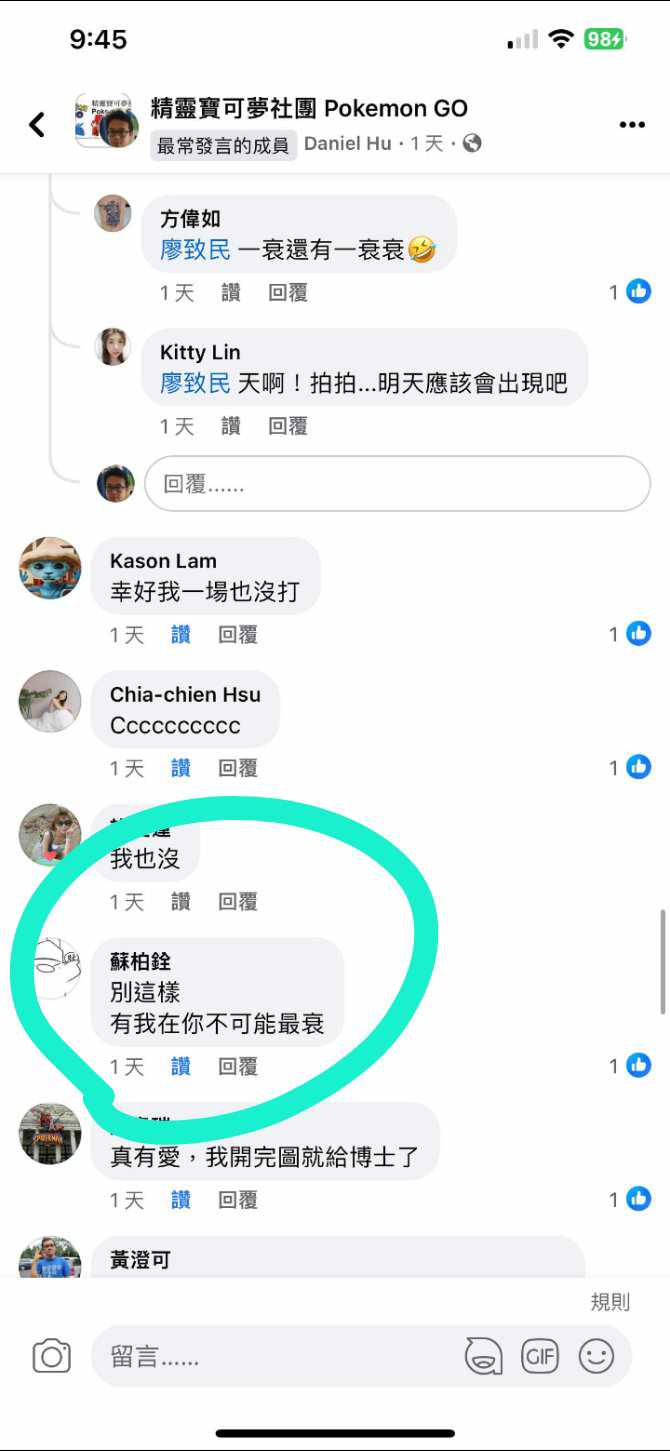Like Kitty Lin's reply
The image size is (670, 1451).
231,427
